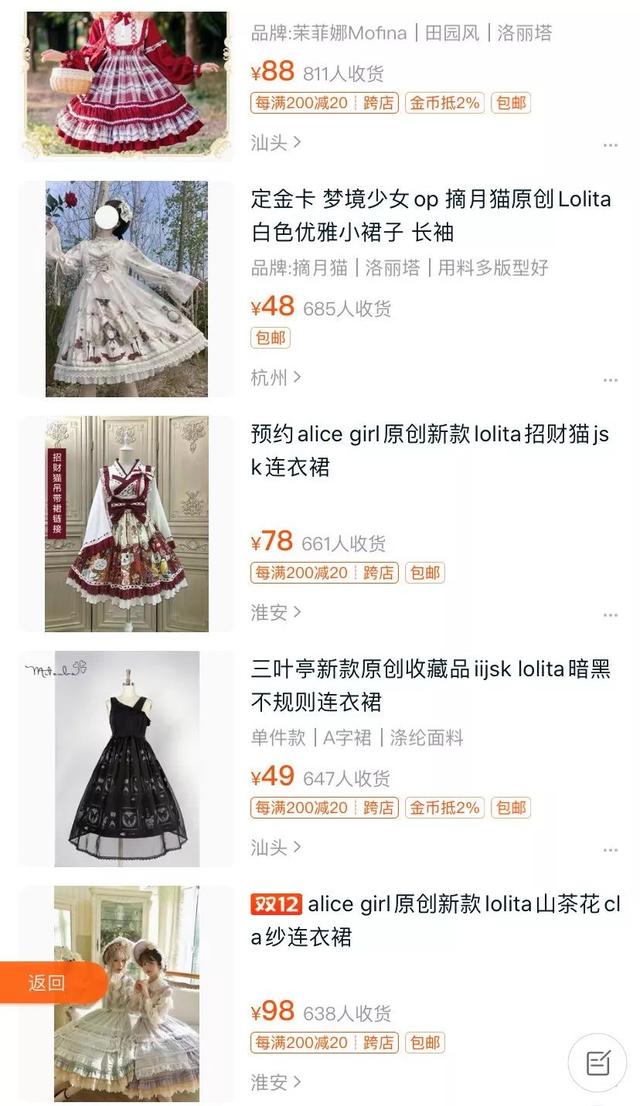Open the floating feedback note icon
Viewport: 640px width, 1106px height.
pyautogui.click(x=597, y=1062)
